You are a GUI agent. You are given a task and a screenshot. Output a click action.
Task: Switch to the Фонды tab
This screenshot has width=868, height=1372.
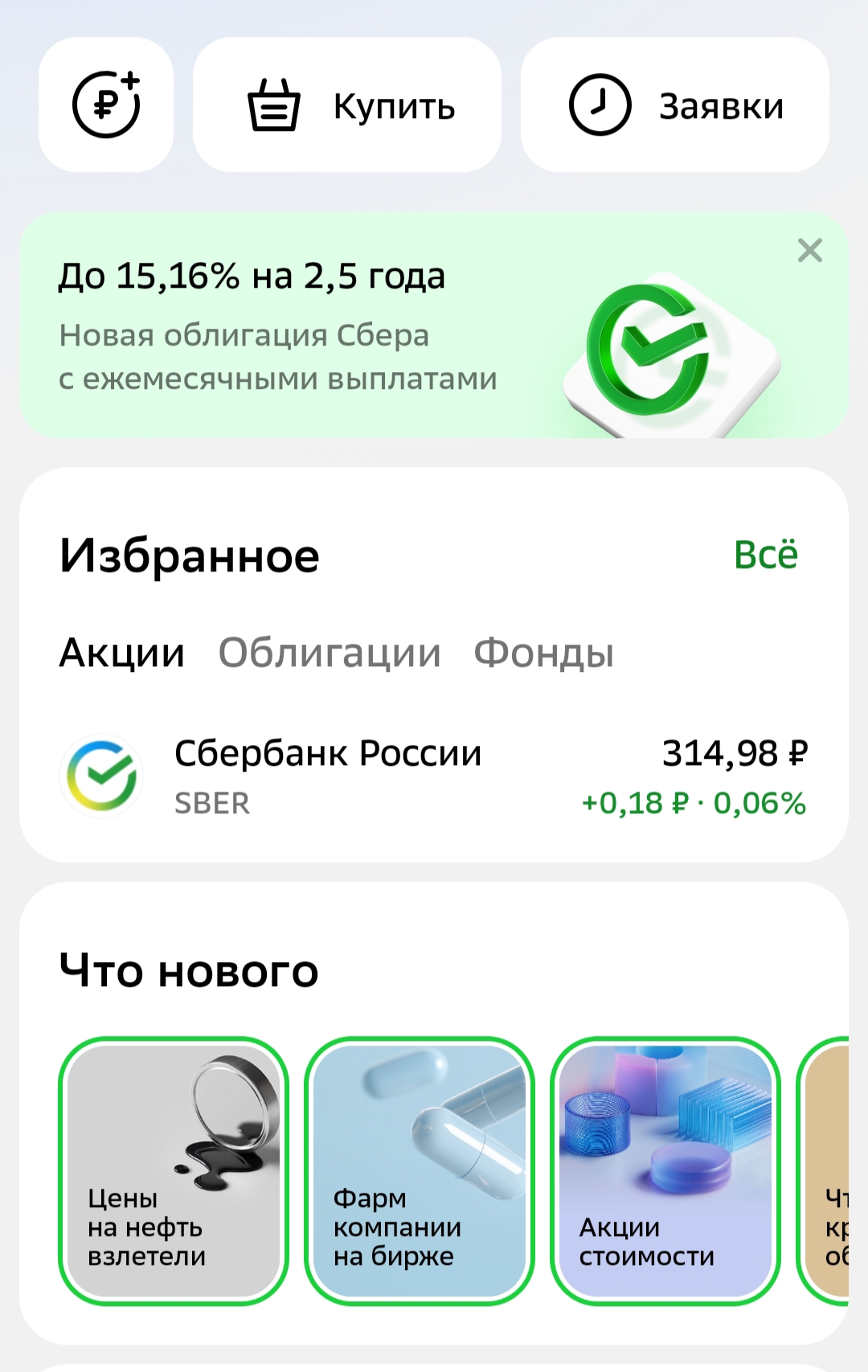(x=543, y=653)
